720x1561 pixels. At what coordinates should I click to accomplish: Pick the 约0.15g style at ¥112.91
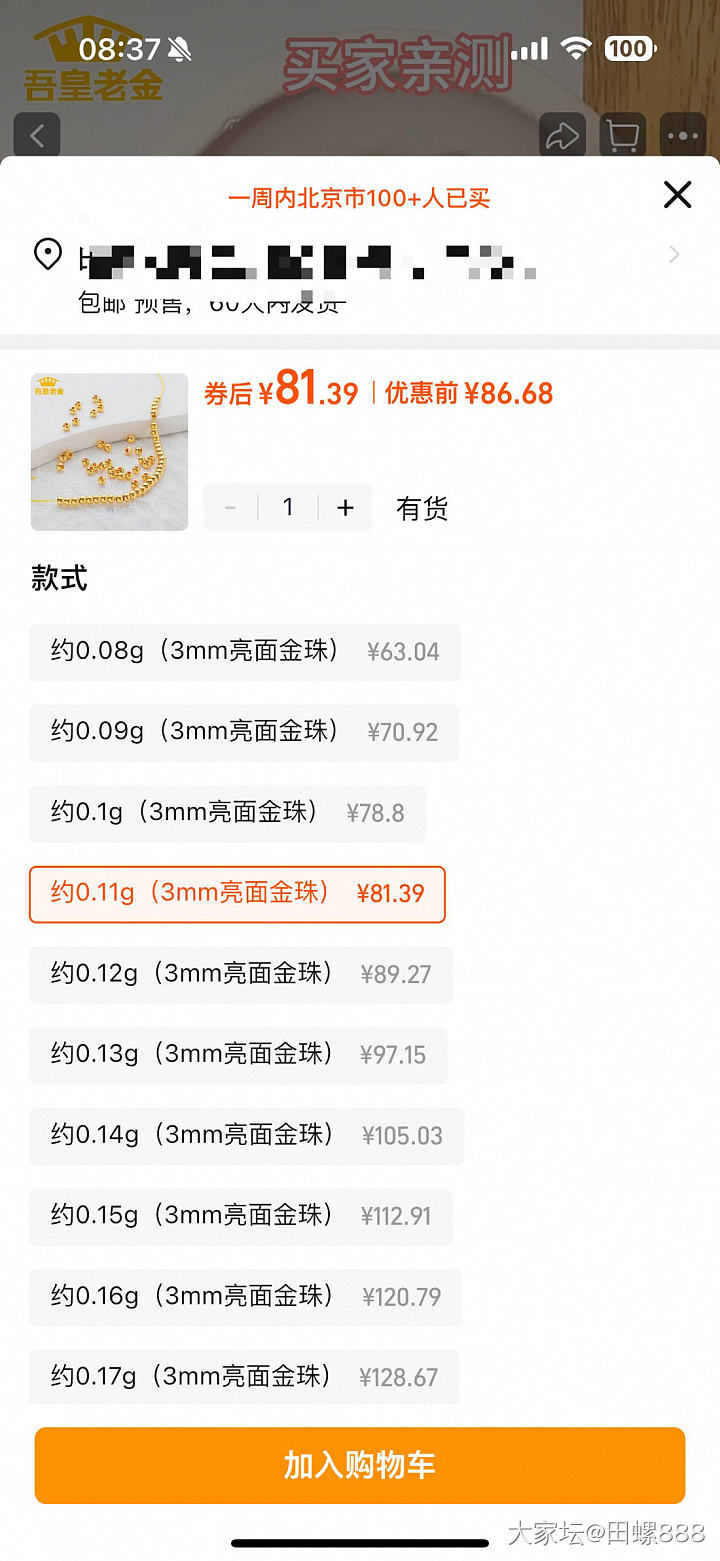240,1216
